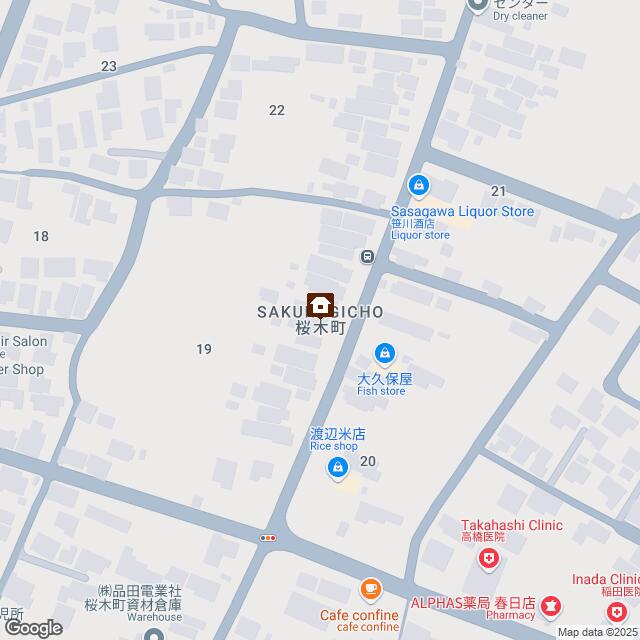Open the Sasagawa Liquor Store pin

(x=419, y=186)
